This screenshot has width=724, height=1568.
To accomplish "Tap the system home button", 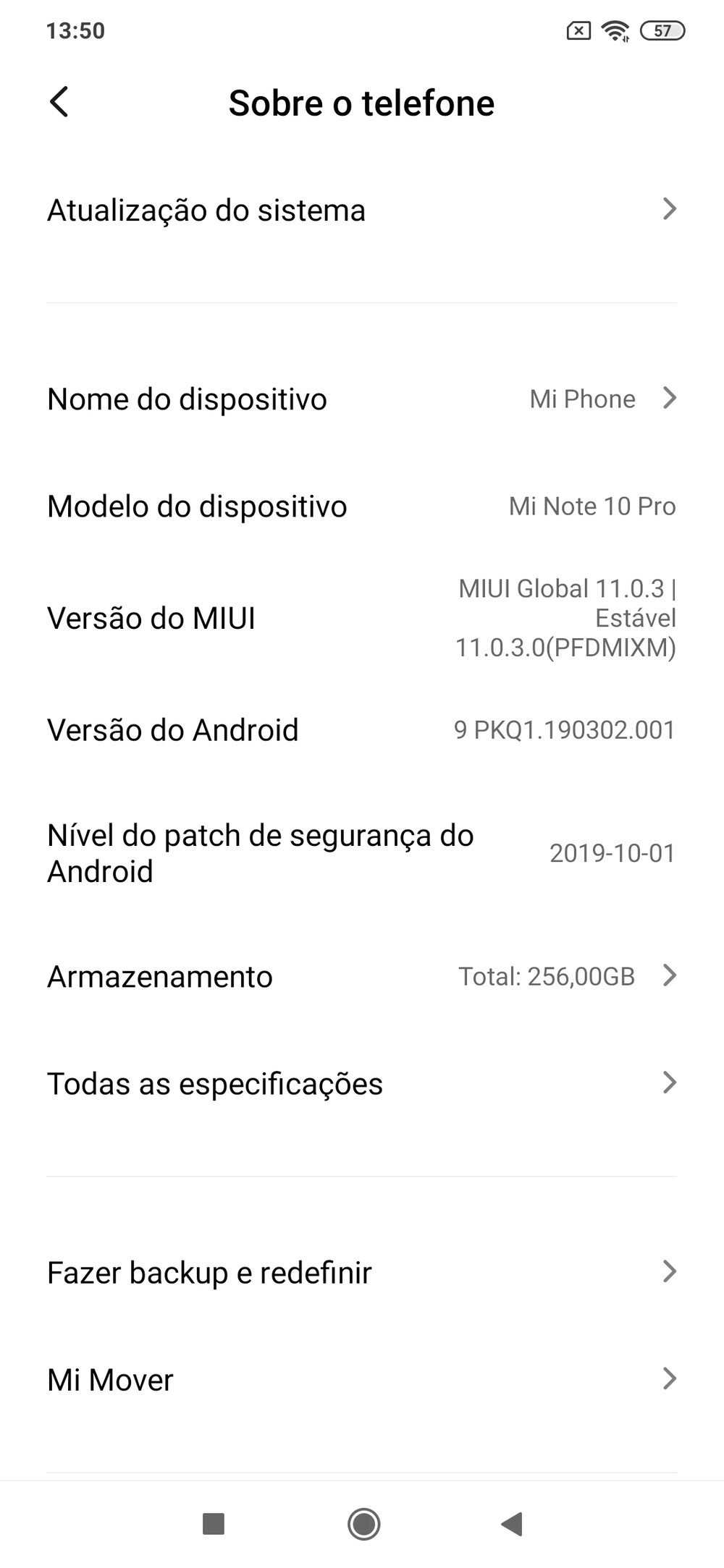I will [x=363, y=1524].
